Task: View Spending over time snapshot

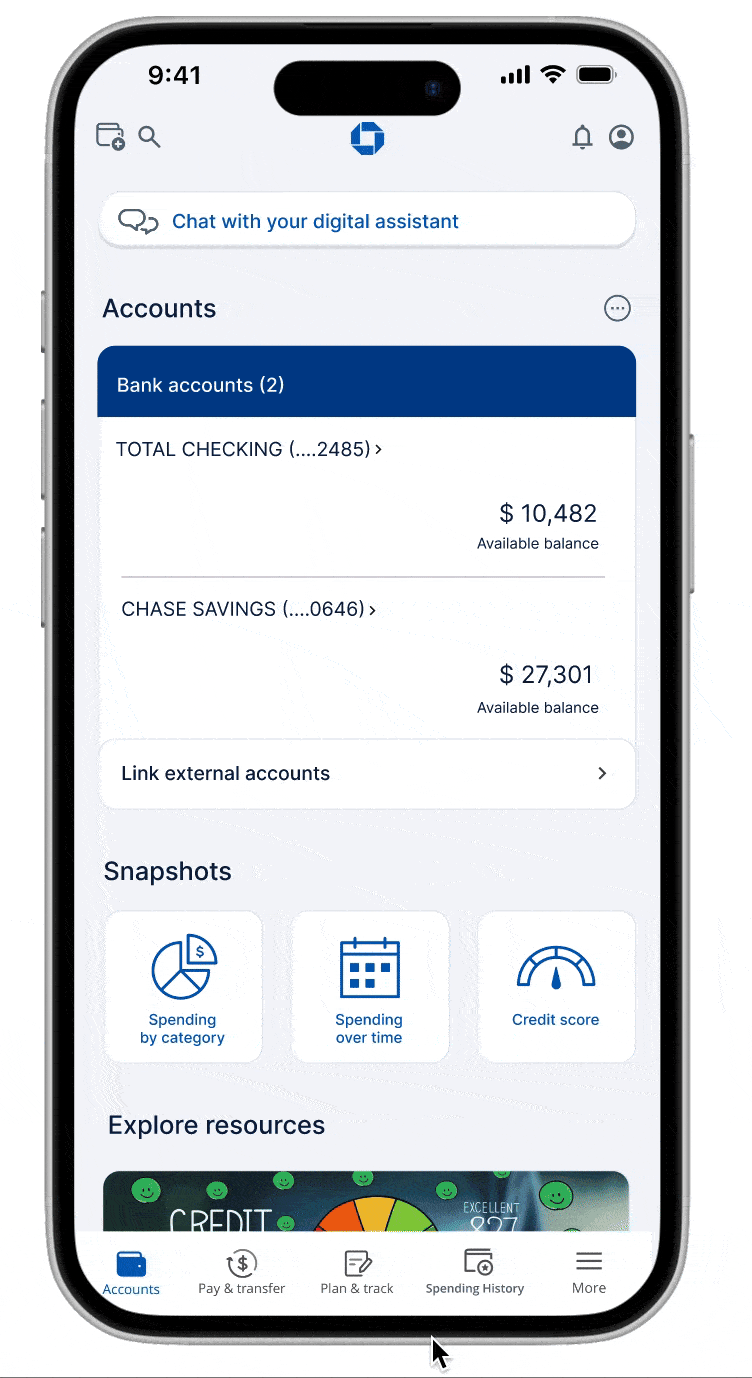Action: click(x=369, y=986)
